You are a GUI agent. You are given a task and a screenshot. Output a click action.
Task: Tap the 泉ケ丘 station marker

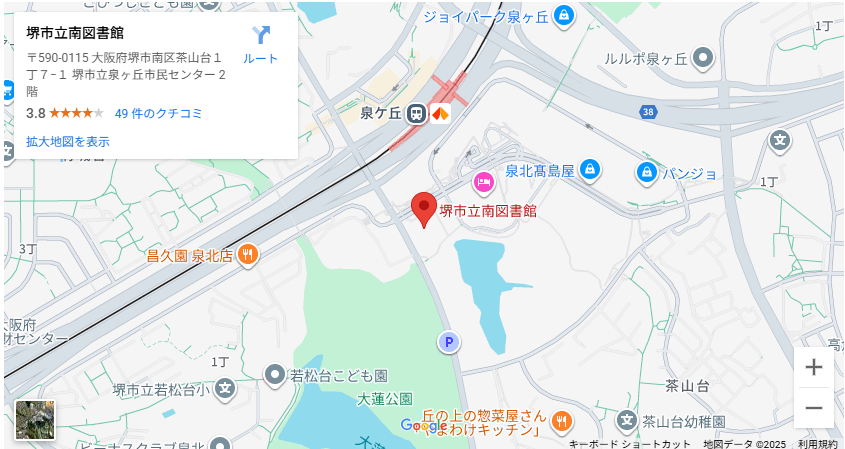pyautogui.click(x=417, y=114)
